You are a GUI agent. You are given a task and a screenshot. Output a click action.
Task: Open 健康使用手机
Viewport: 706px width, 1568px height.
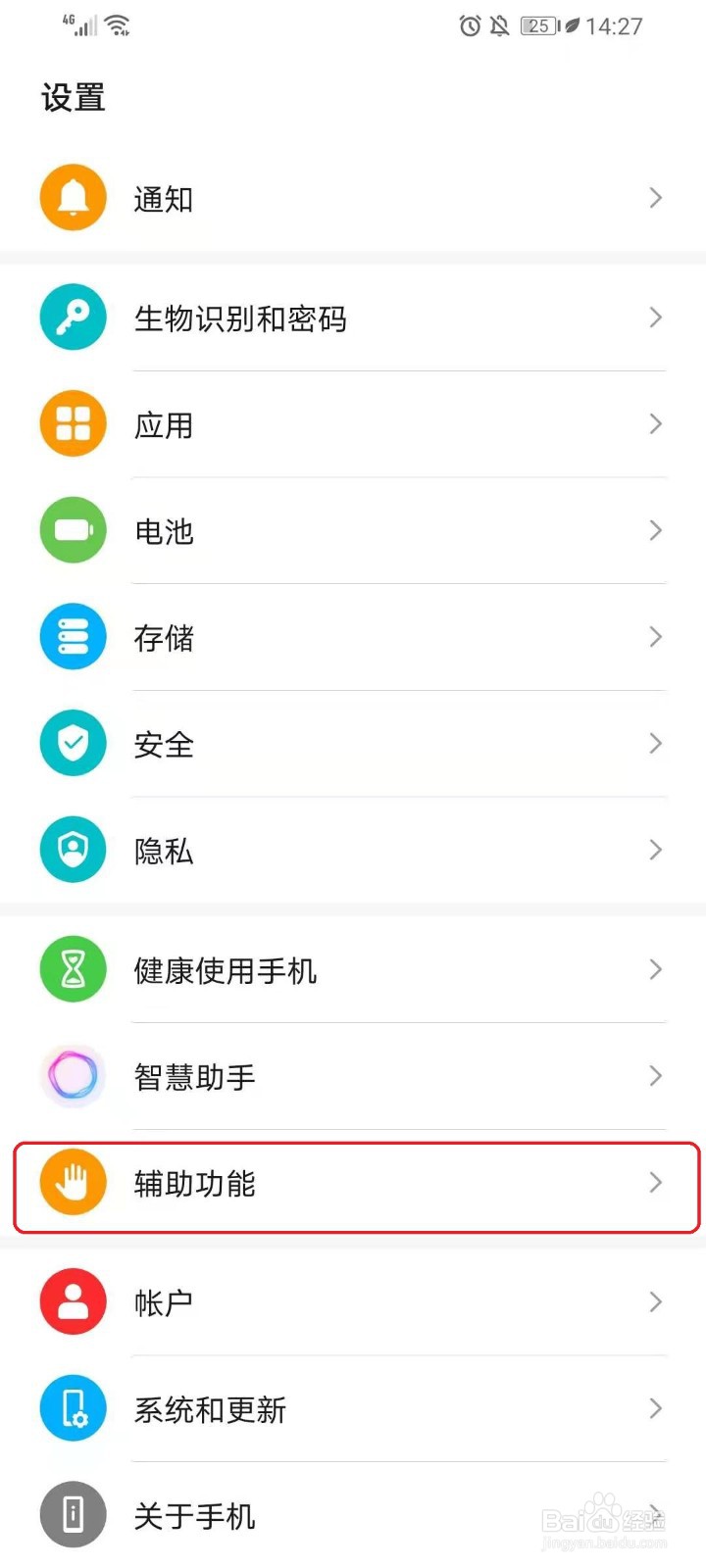pyautogui.click(x=353, y=970)
